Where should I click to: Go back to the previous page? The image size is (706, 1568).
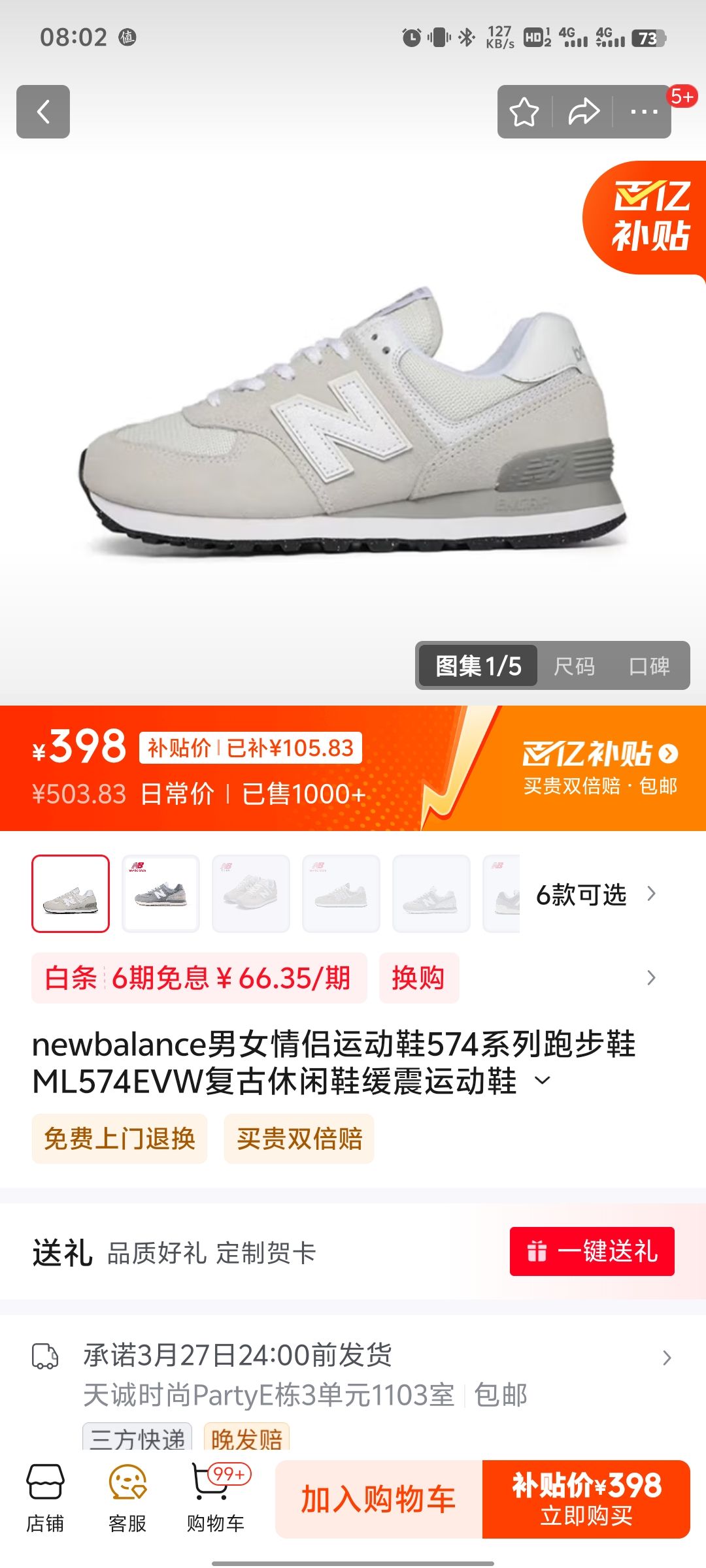(43, 112)
